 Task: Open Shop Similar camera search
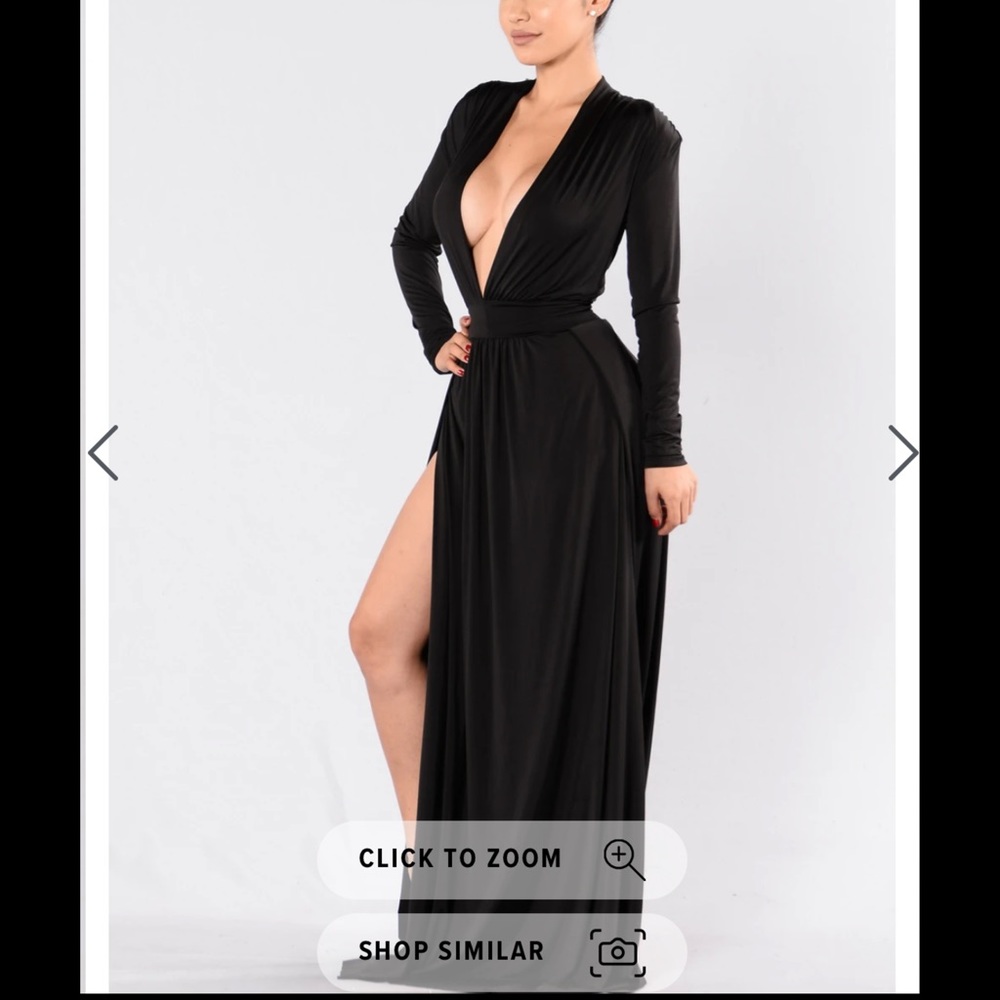[x=501, y=951]
